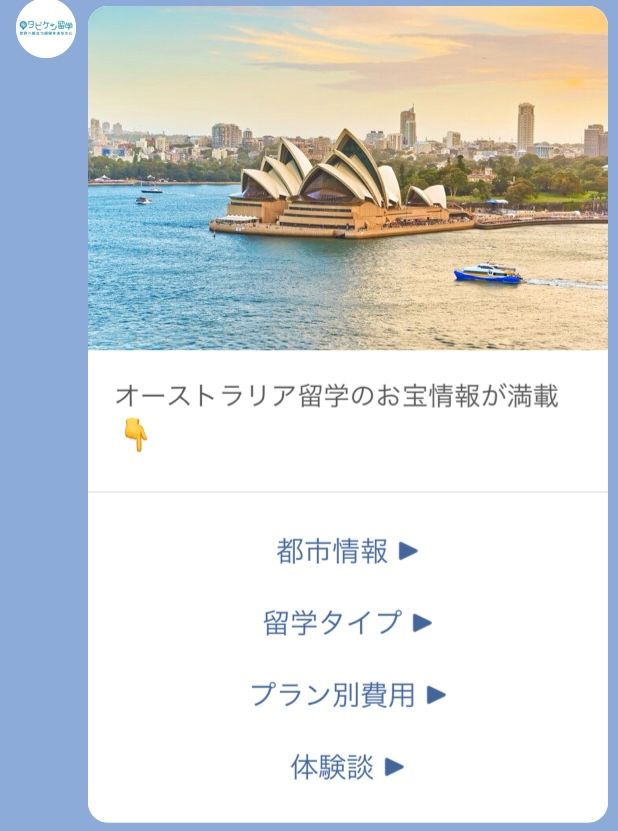Open the Sydney Opera House card image
Image resolution: width=618 pixels, height=831 pixels.
click(x=347, y=180)
